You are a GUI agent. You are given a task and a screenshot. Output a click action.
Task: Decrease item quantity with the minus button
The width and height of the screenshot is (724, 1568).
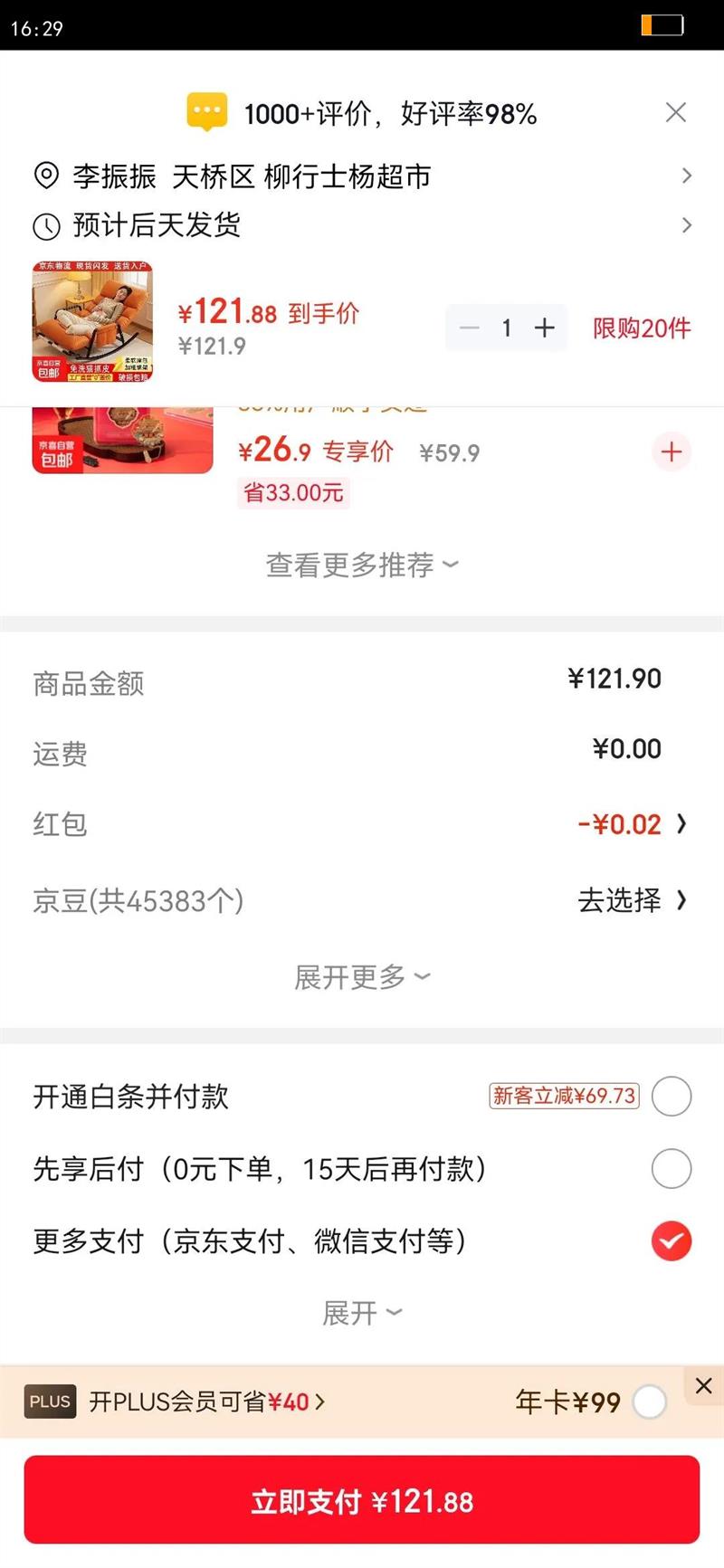point(469,328)
